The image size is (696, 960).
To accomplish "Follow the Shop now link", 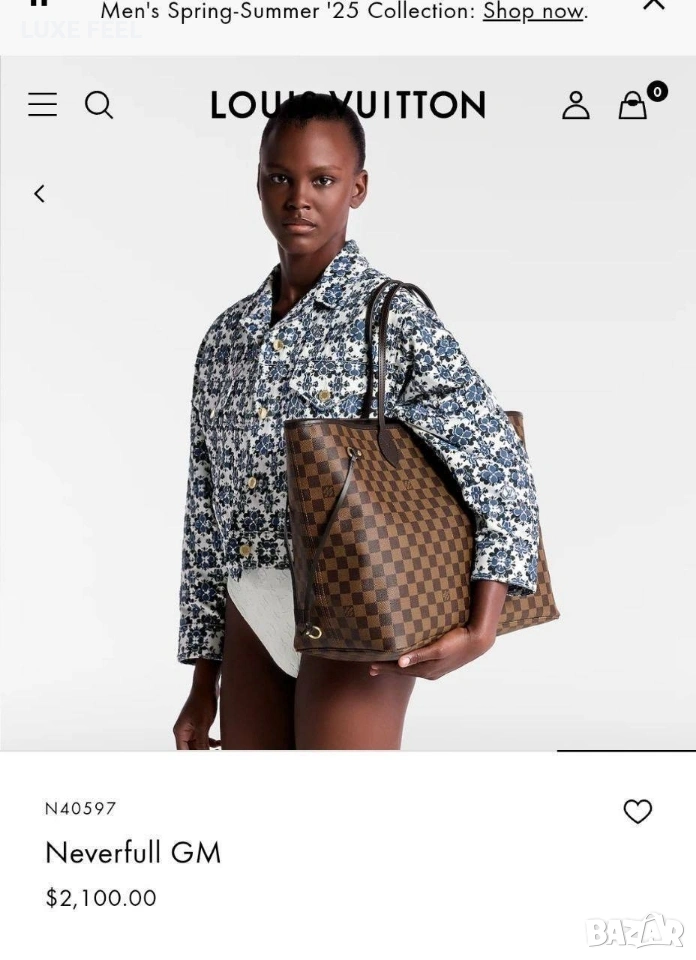I will pyautogui.click(x=533, y=12).
